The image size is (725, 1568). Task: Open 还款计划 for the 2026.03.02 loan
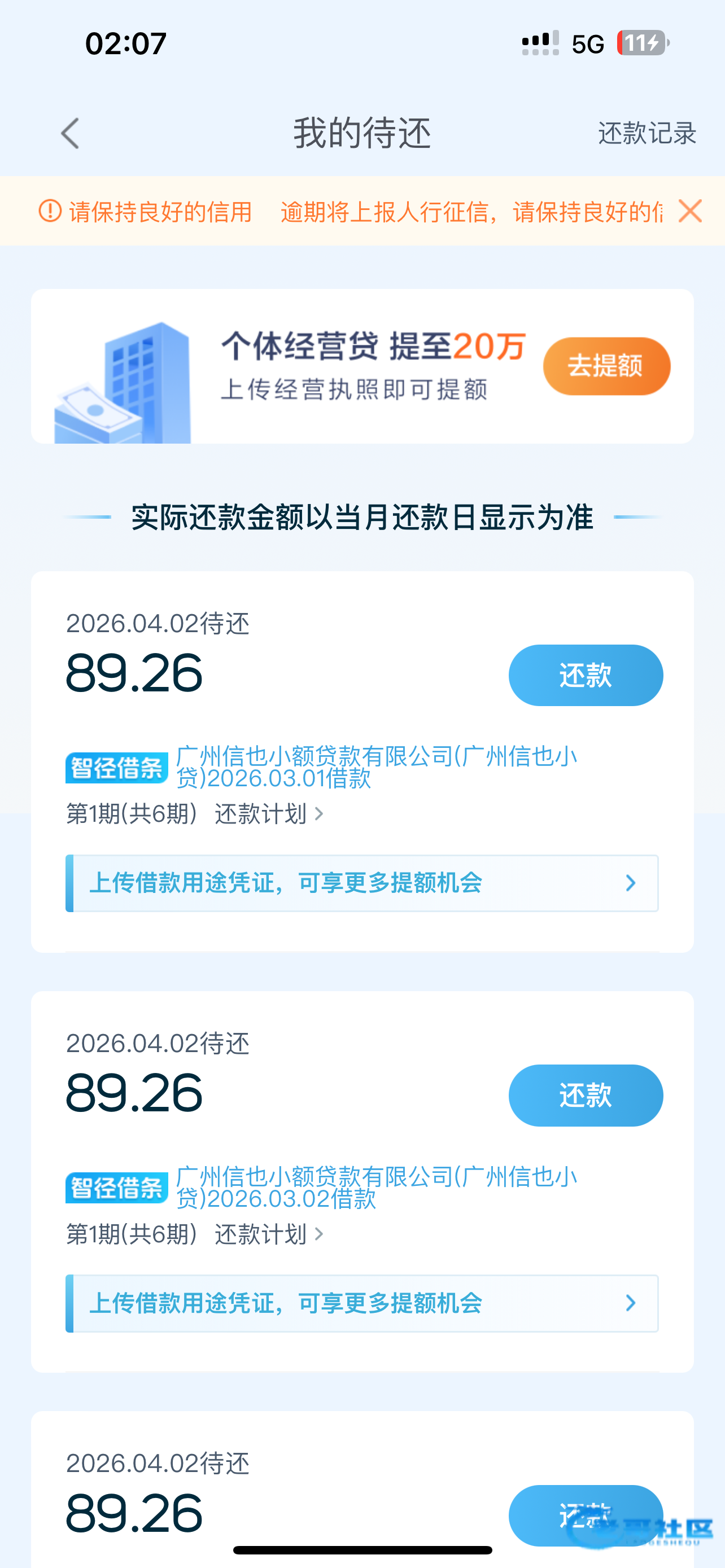click(x=268, y=1234)
